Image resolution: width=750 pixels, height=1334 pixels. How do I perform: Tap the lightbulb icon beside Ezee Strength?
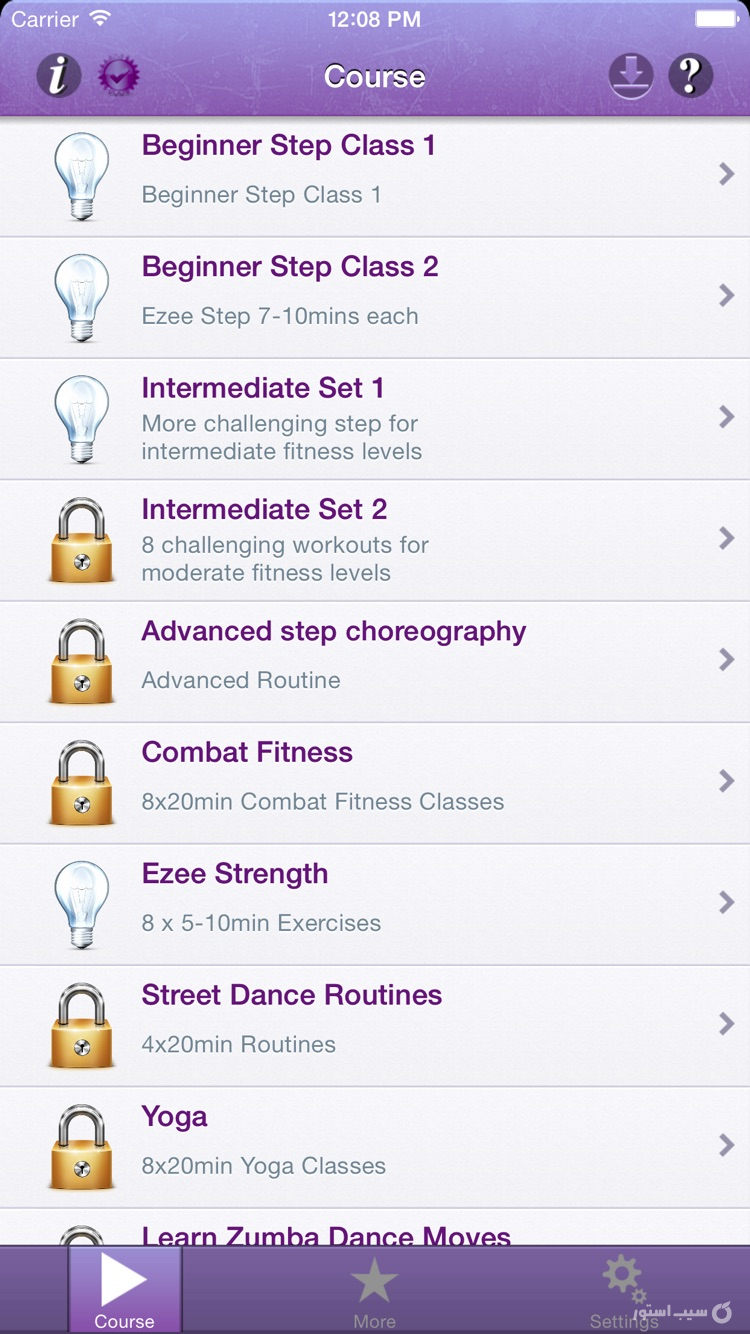(x=82, y=903)
